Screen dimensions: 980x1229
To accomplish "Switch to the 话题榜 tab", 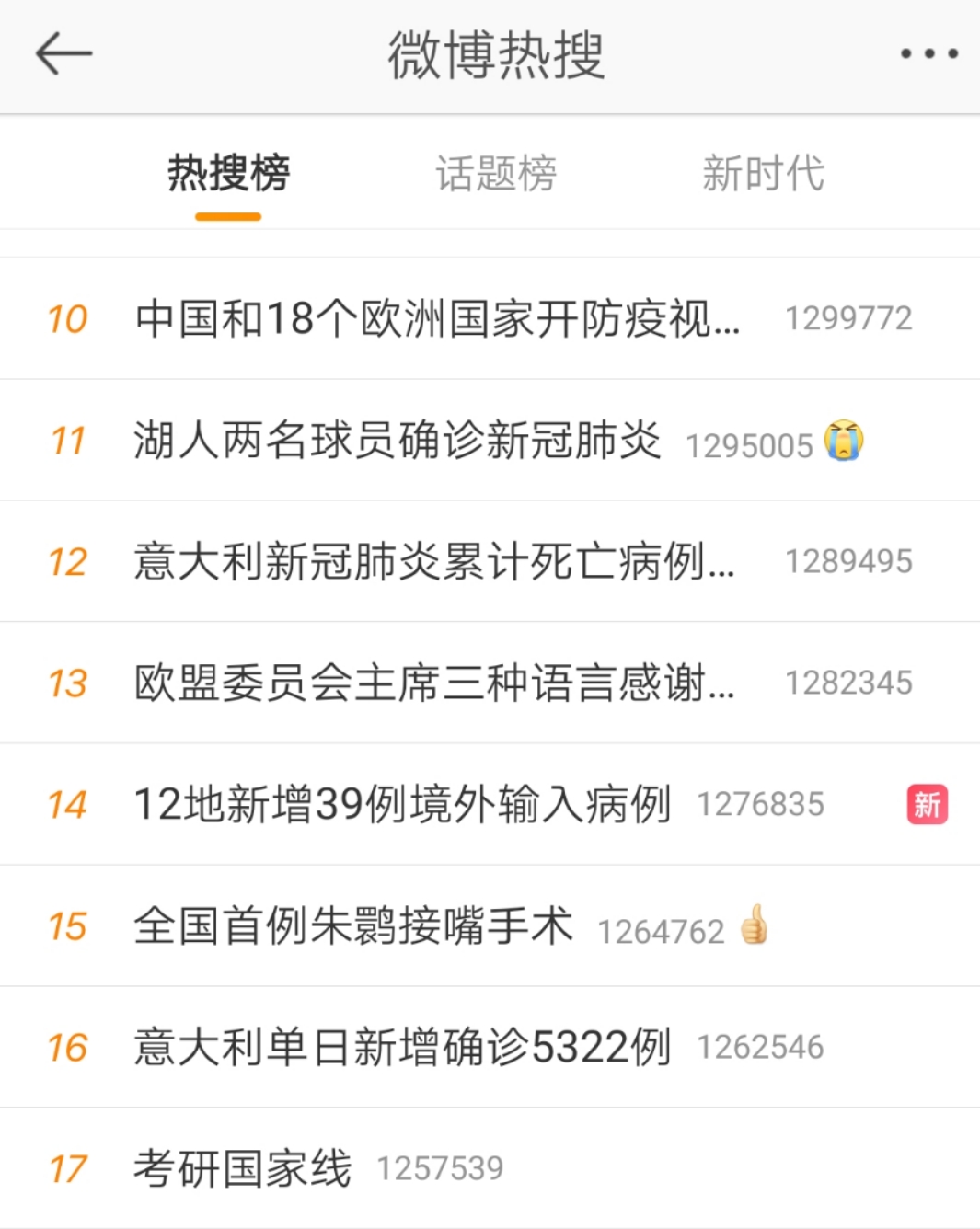I will [x=496, y=174].
